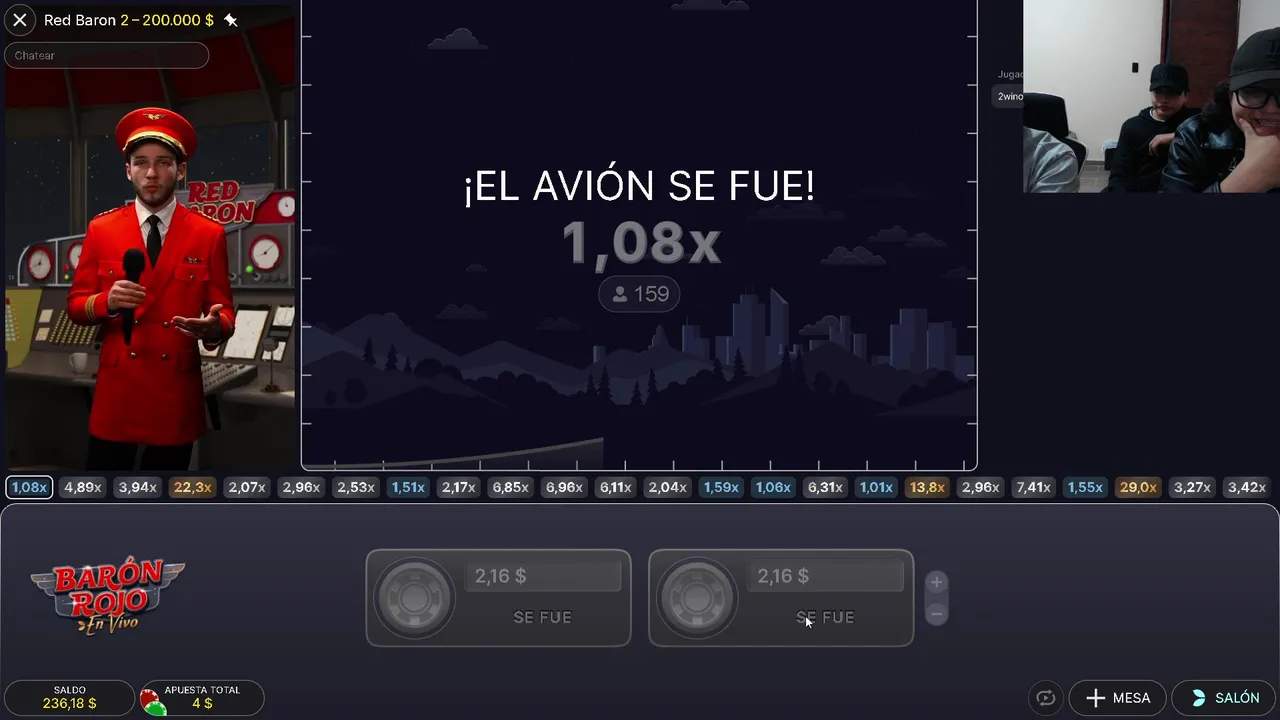Open the 29,0x round in history
This screenshot has width=1280, height=720.
click(x=1138, y=487)
